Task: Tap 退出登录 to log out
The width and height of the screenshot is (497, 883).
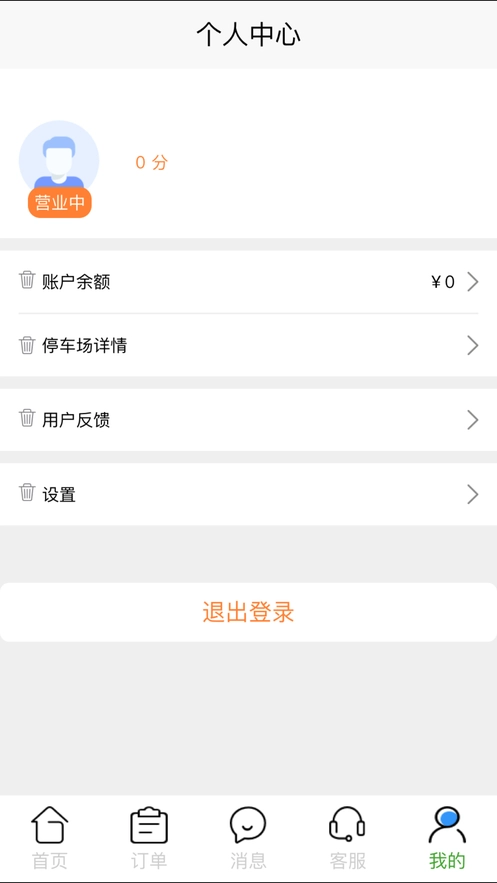Action: tap(248, 612)
